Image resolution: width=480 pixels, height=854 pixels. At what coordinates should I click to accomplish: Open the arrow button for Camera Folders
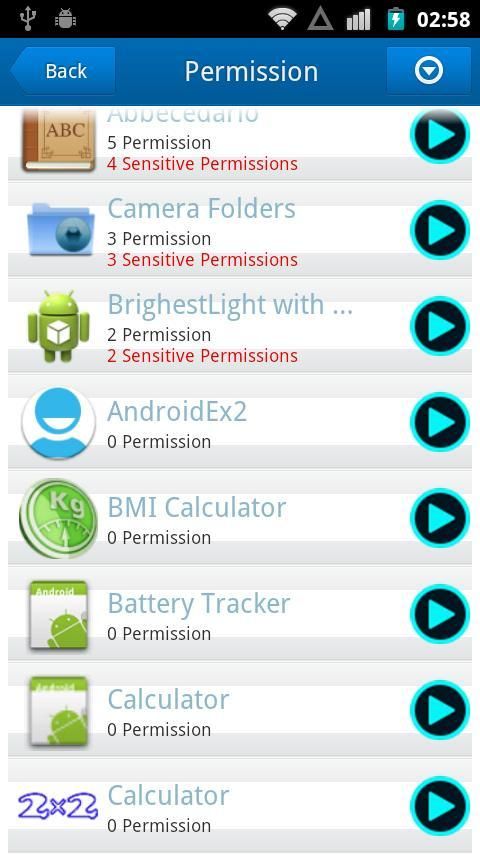coord(440,230)
